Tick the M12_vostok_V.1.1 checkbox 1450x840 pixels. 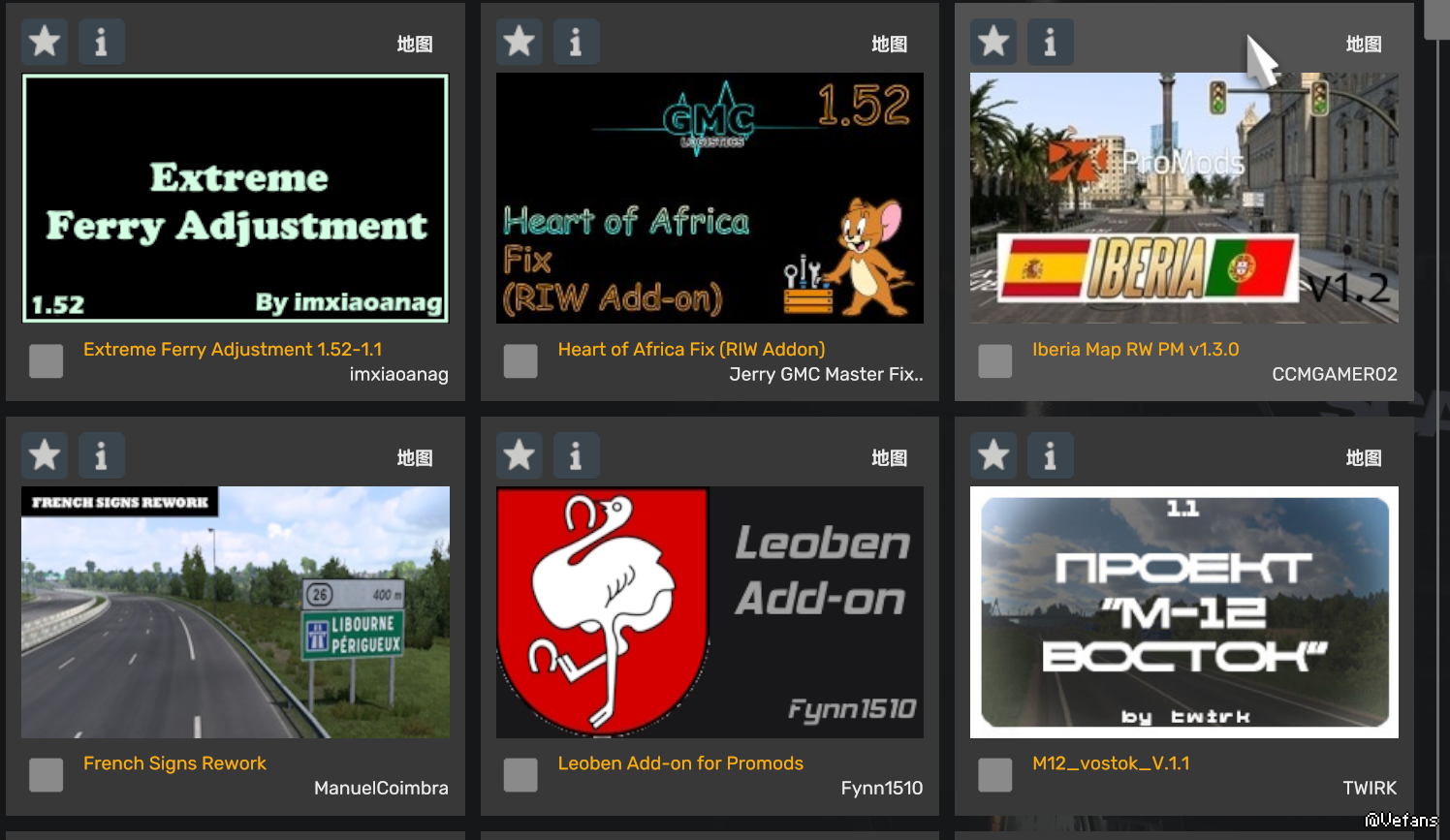pyautogui.click(x=994, y=774)
